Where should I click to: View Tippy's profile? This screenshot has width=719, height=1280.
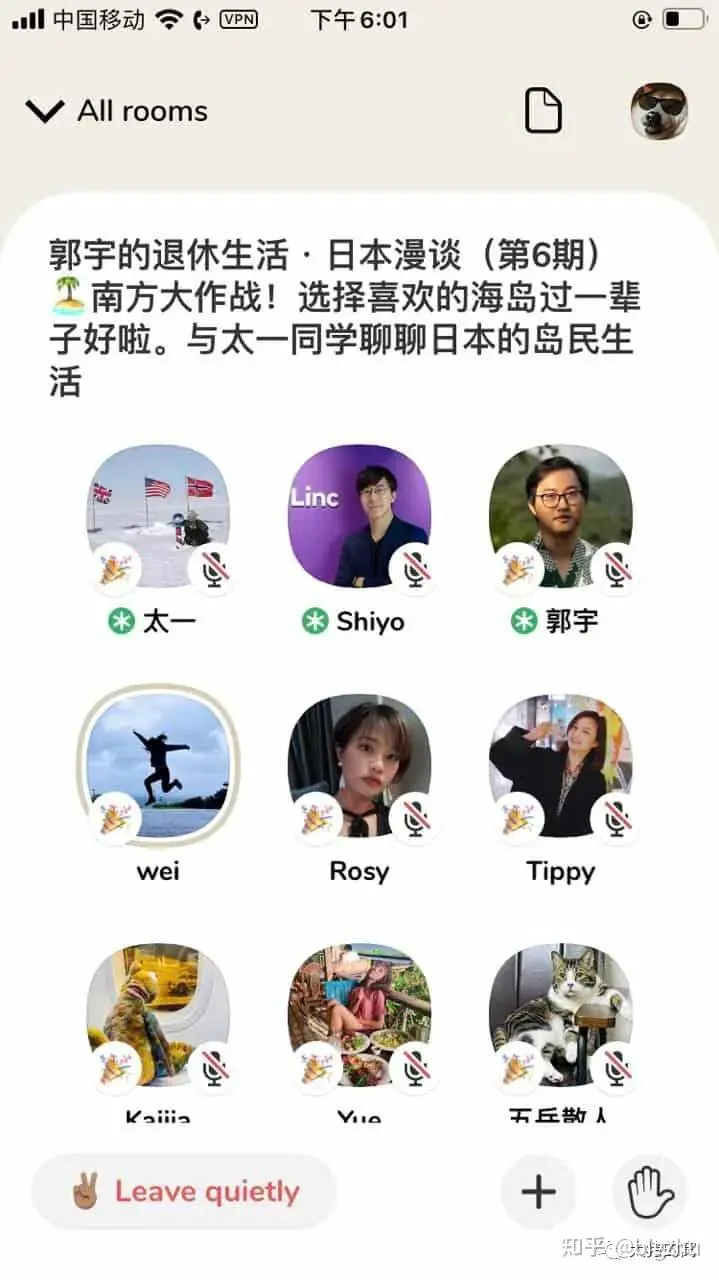(x=561, y=766)
